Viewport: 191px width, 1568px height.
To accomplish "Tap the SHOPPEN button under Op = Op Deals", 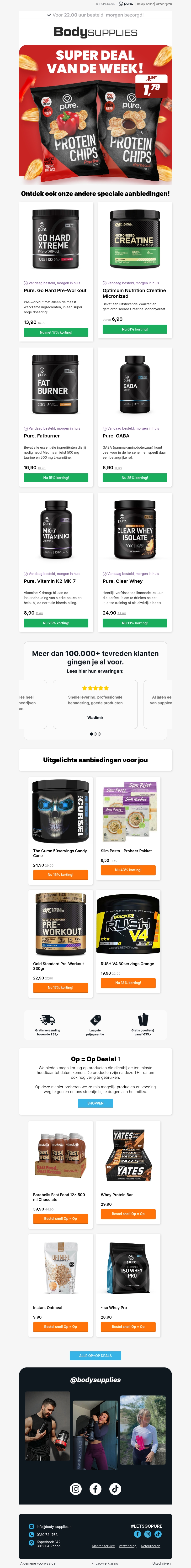I will (x=95, y=1103).
